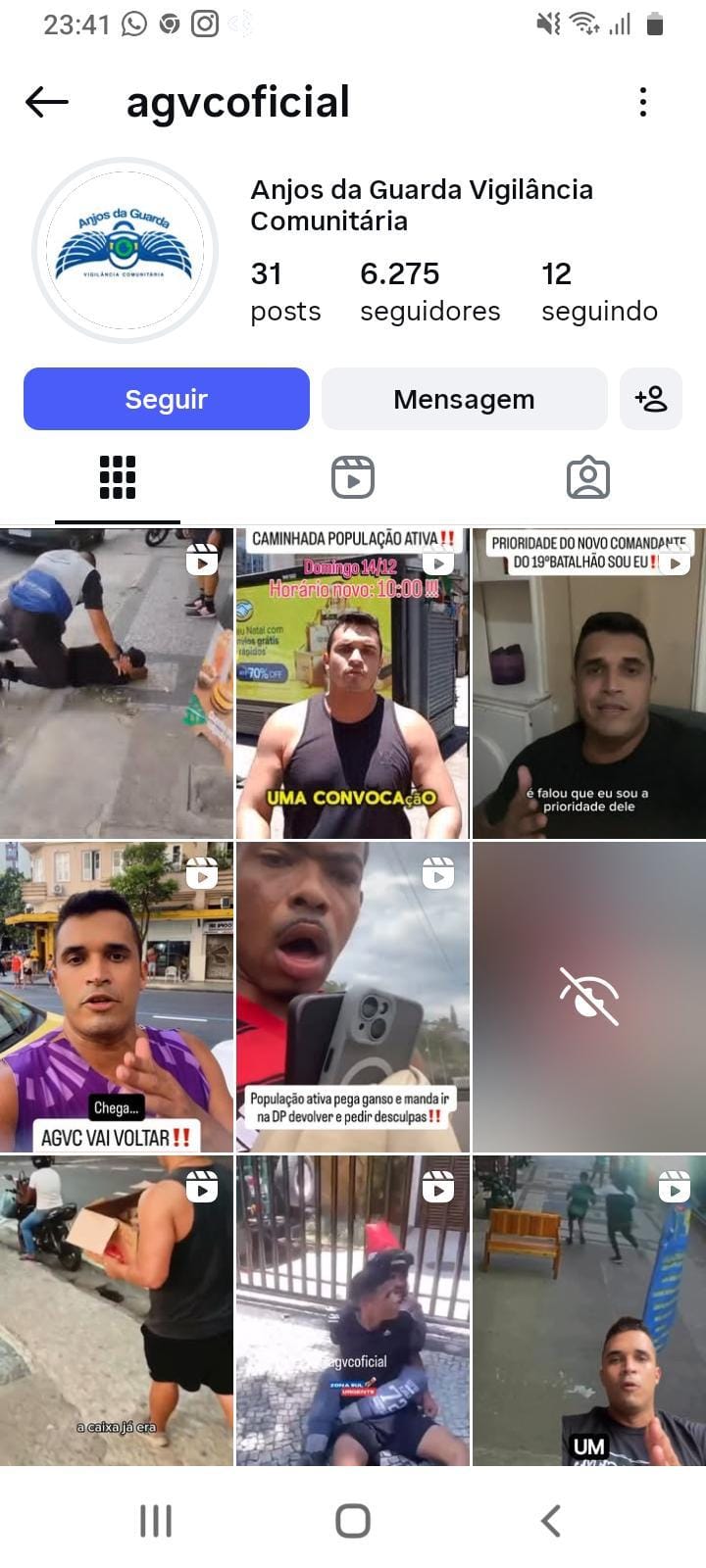Viewport: 706px width, 1568px height.
Task: Open the Caminhada População Ativa reel
Action: (x=353, y=683)
